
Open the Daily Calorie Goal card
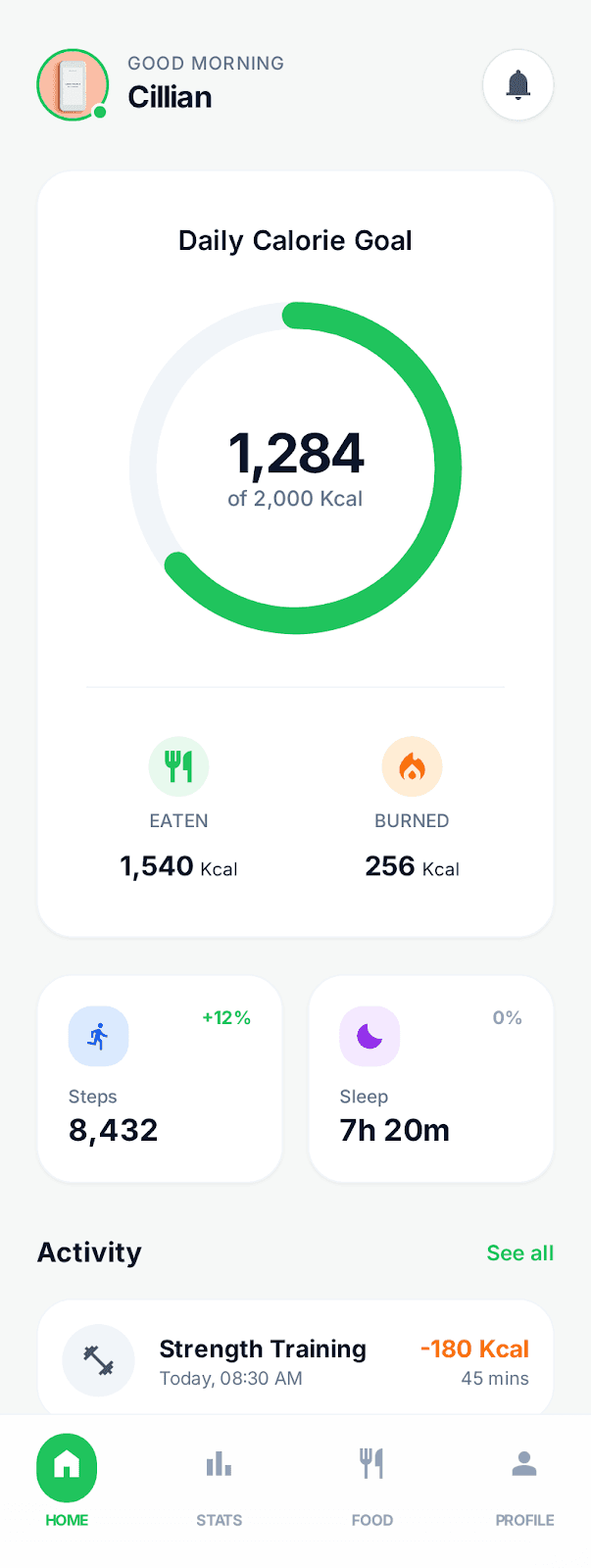click(295, 554)
